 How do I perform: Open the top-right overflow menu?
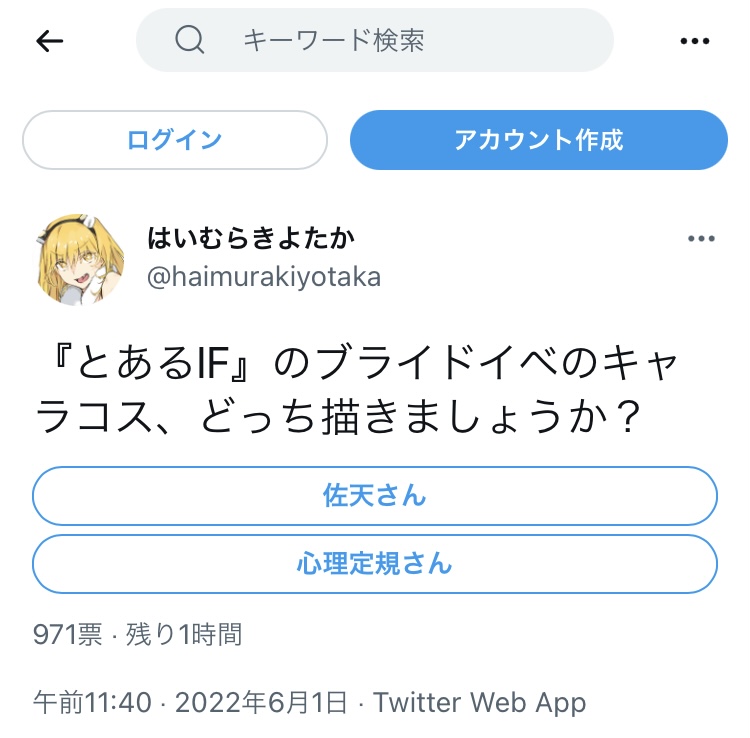coord(695,41)
